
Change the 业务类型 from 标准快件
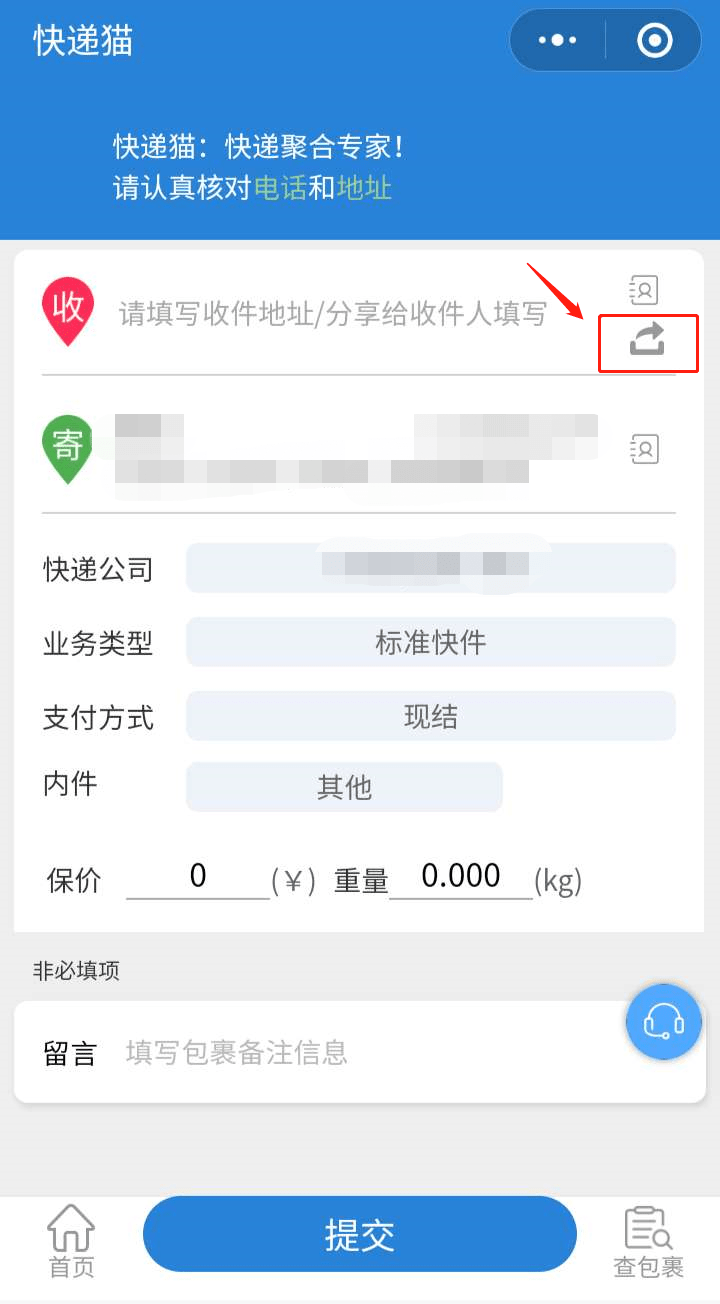click(431, 642)
